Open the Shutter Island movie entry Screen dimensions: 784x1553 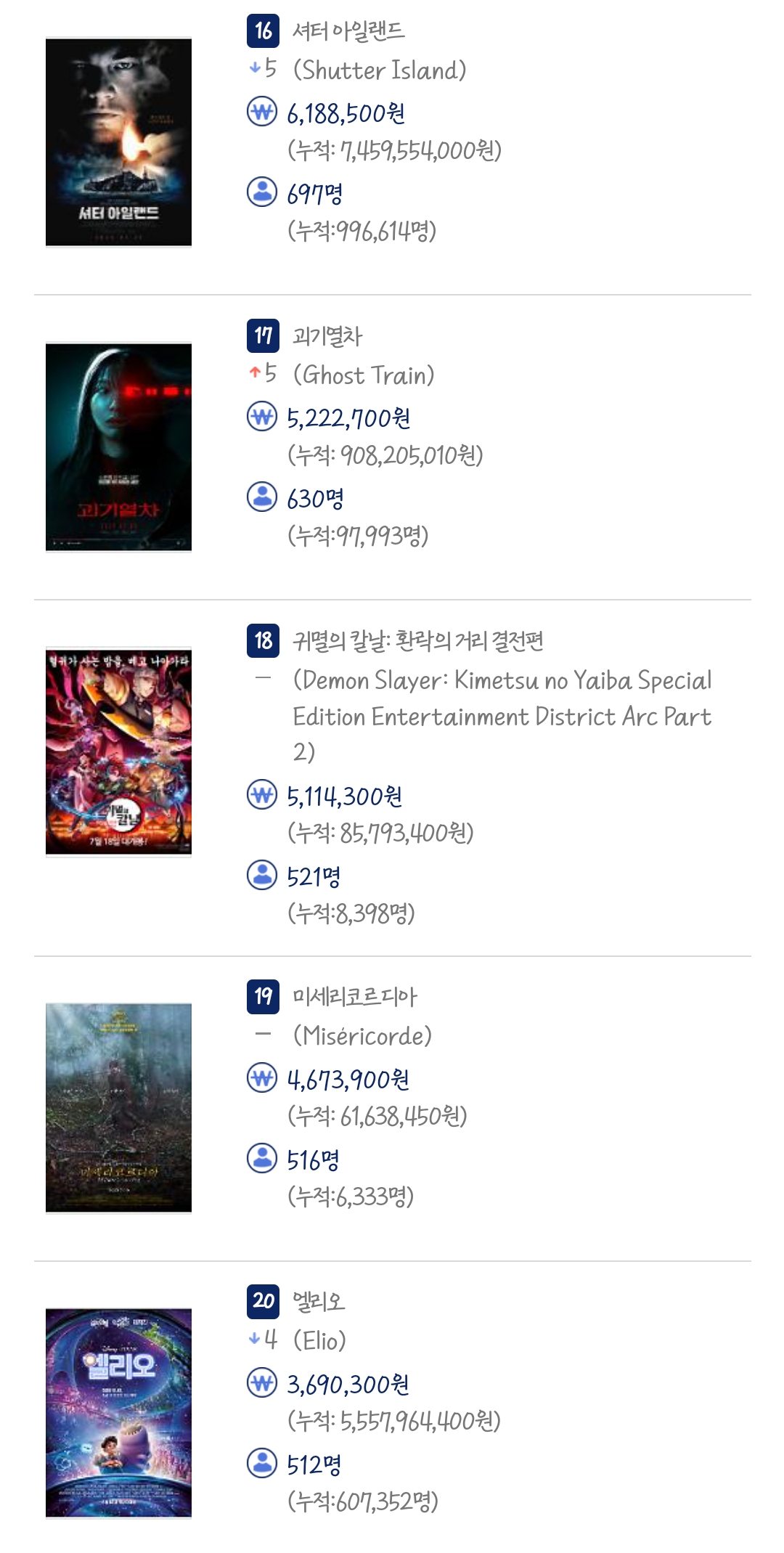click(348, 32)
